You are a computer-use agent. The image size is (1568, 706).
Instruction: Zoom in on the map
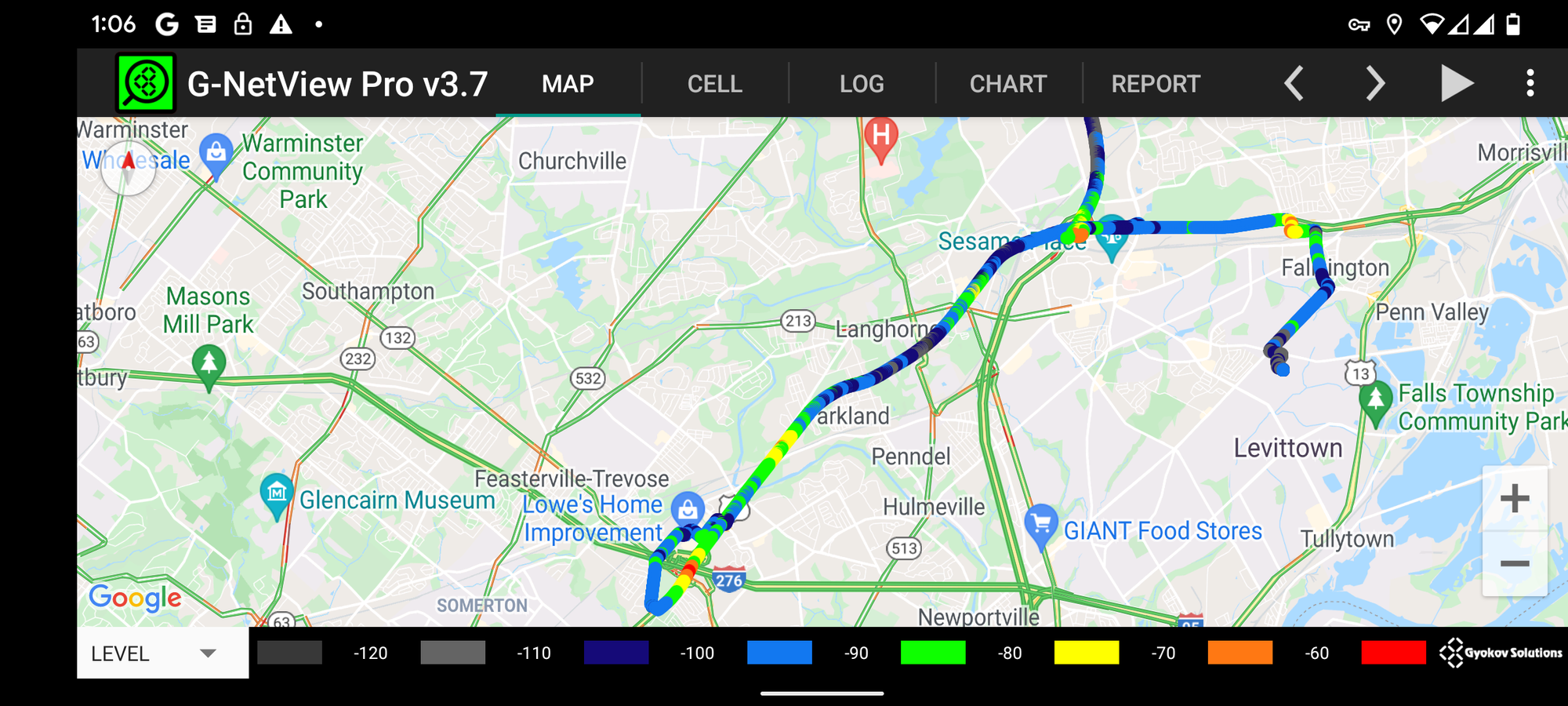pos(1515,499)
